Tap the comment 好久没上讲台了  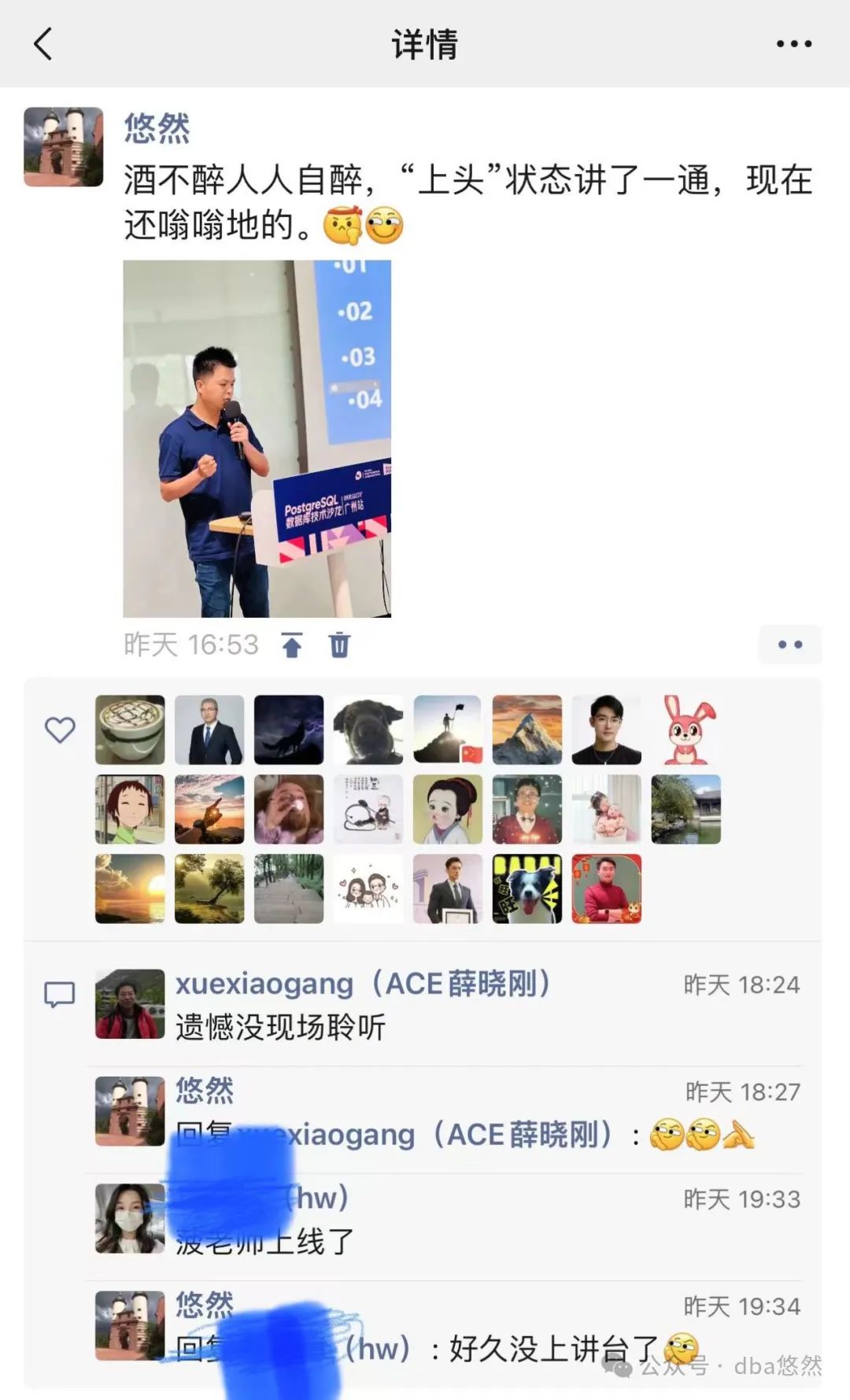pos(551,1349)
